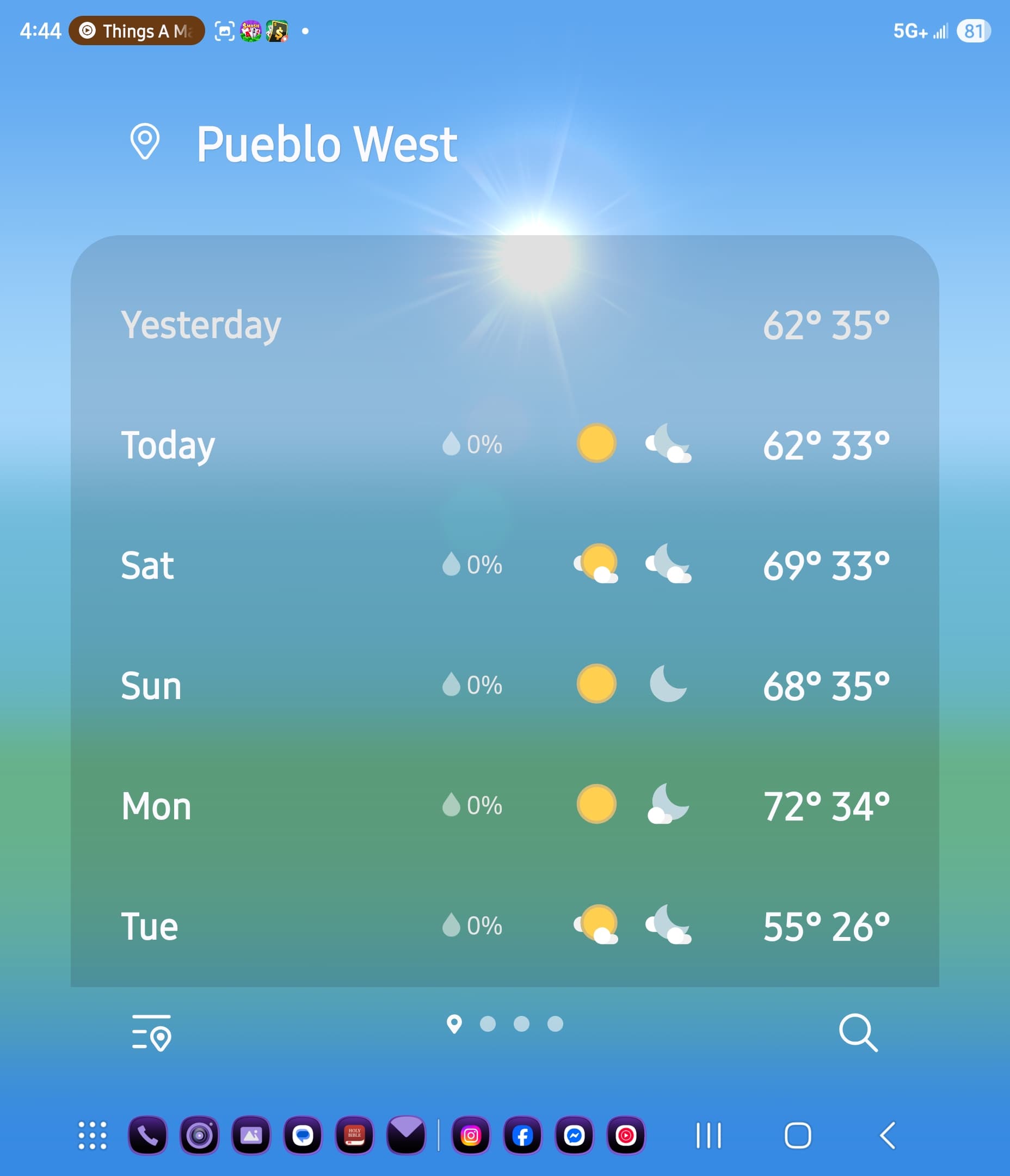Open the app drawer grid icon
This screenshot has width=1010, height=1176.
click(92, 1136)
